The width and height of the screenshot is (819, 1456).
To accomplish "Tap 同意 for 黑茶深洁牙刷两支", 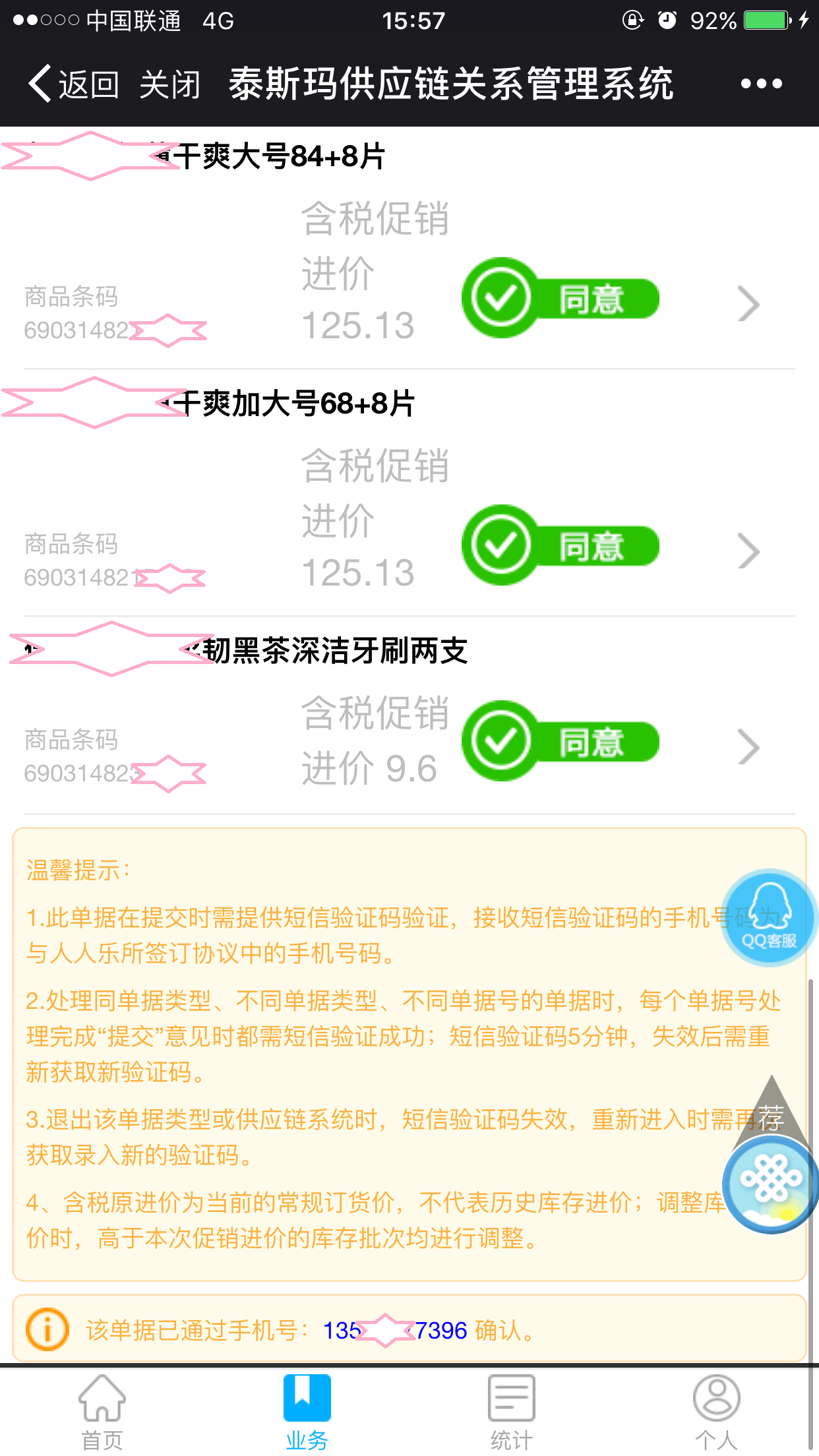I will tap(561, 741).
